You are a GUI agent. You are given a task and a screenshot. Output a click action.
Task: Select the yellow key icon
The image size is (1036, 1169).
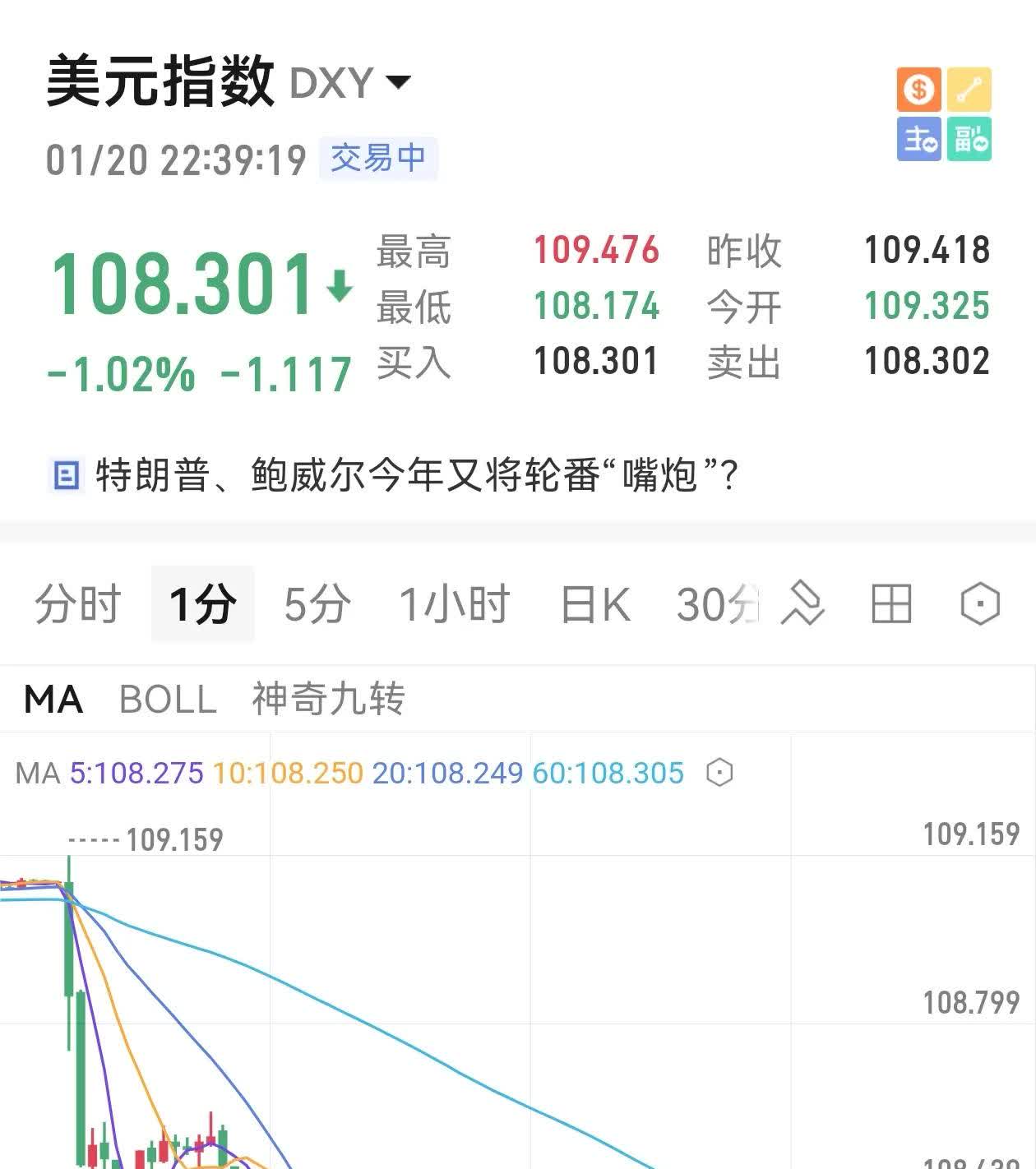970,90
